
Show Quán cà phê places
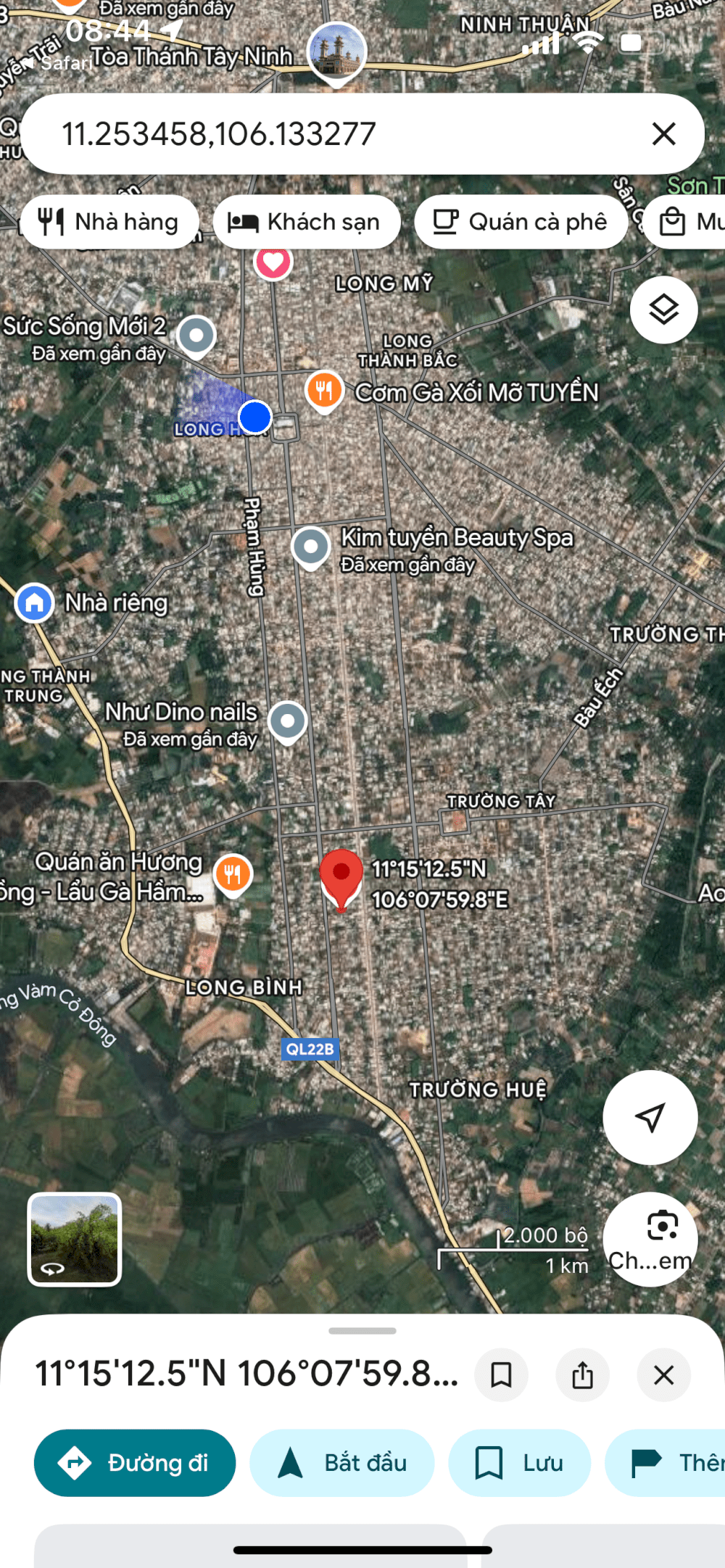point(521,222)
